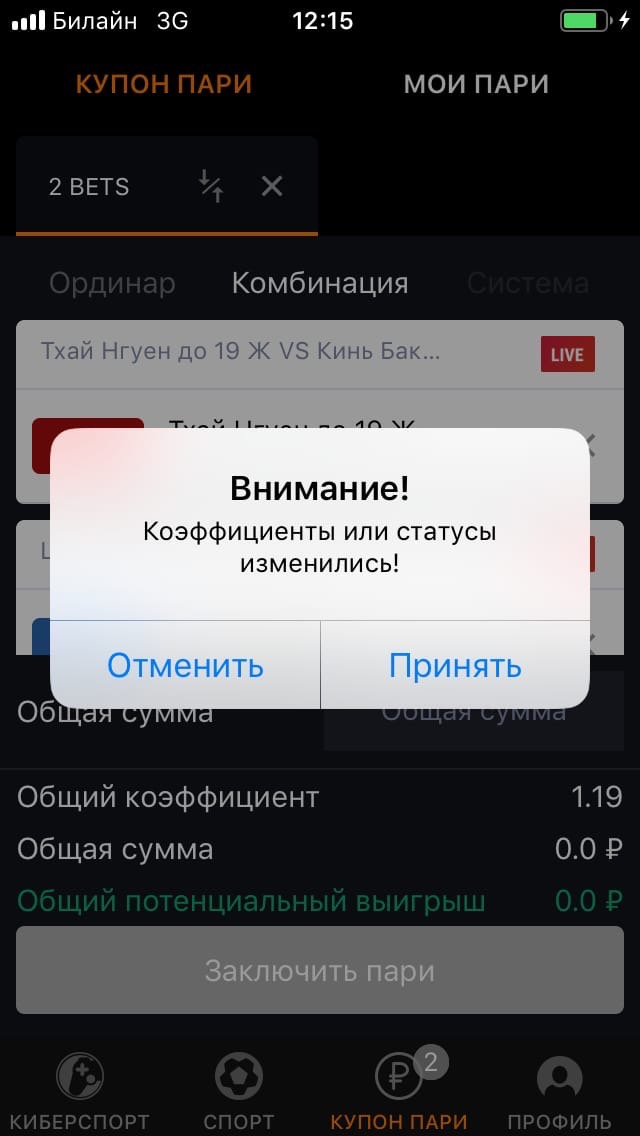This screenshot has height=1136, width=640.
Task: Select the Комбинация bet type
Action: tap(320, 283)
